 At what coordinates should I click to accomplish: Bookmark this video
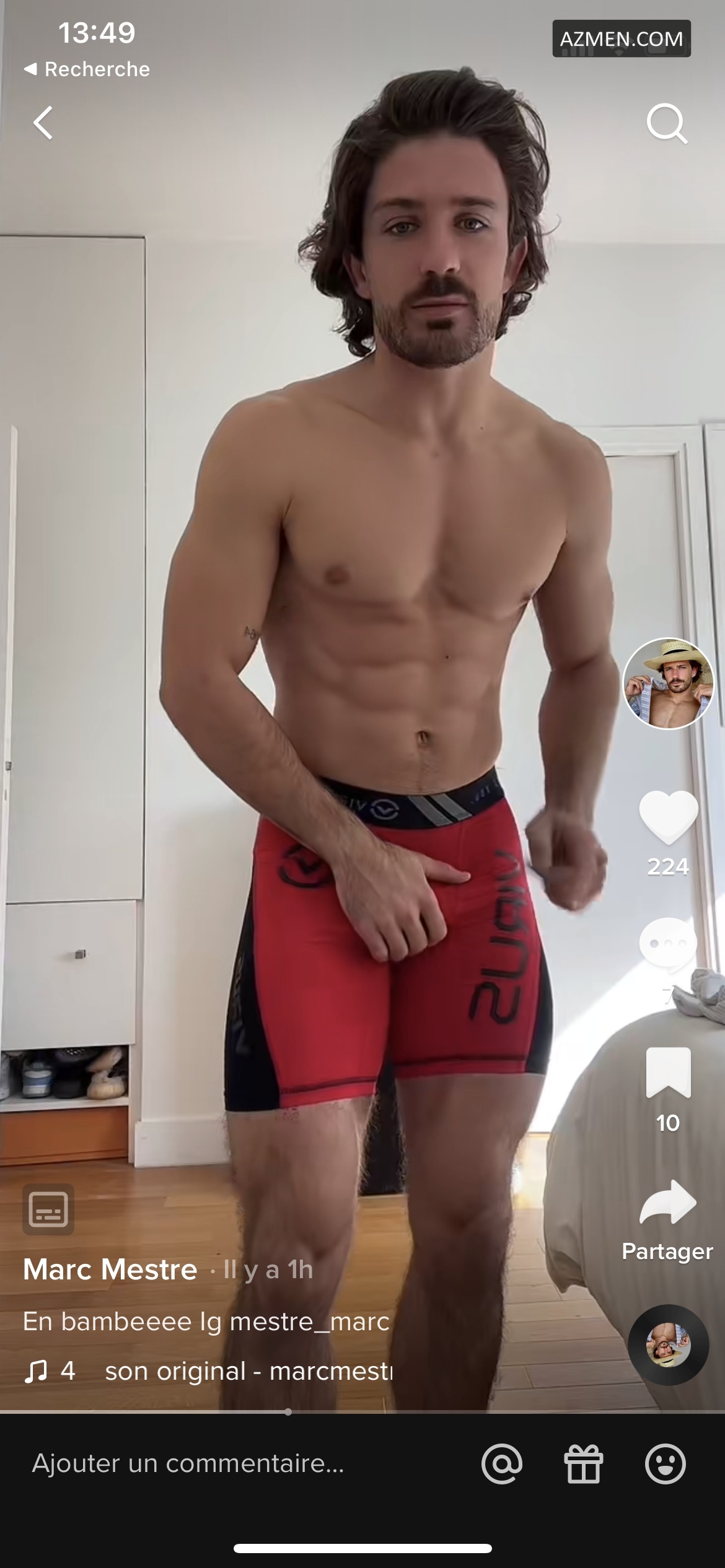[x=668, y=1073]
